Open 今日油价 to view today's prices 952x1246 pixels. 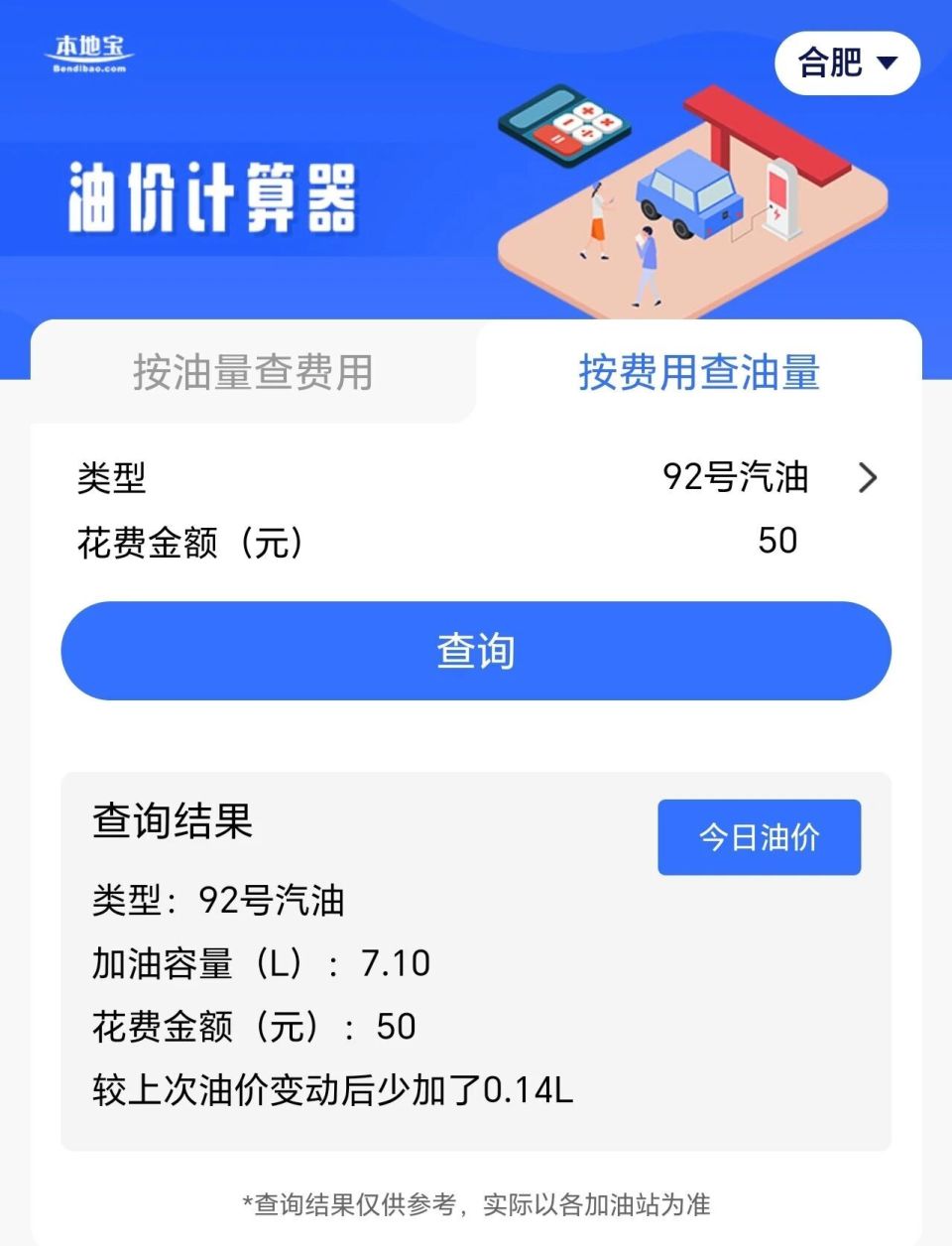[759, 838]
